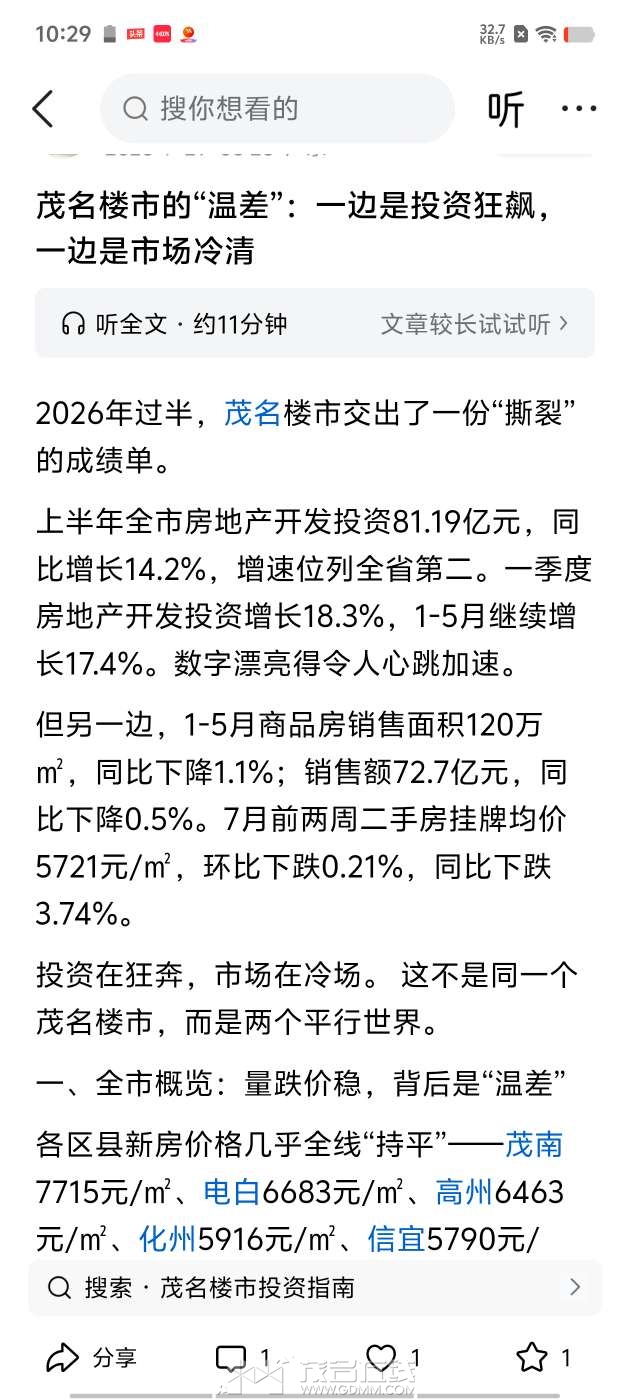Tap the search box '搜你想看的'
This screenshot has width=630, height=1400.
pos(277,108)
